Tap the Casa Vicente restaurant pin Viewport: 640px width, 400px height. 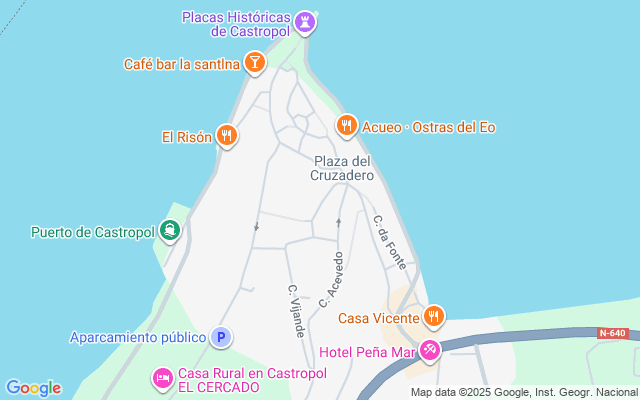(433, 318)
